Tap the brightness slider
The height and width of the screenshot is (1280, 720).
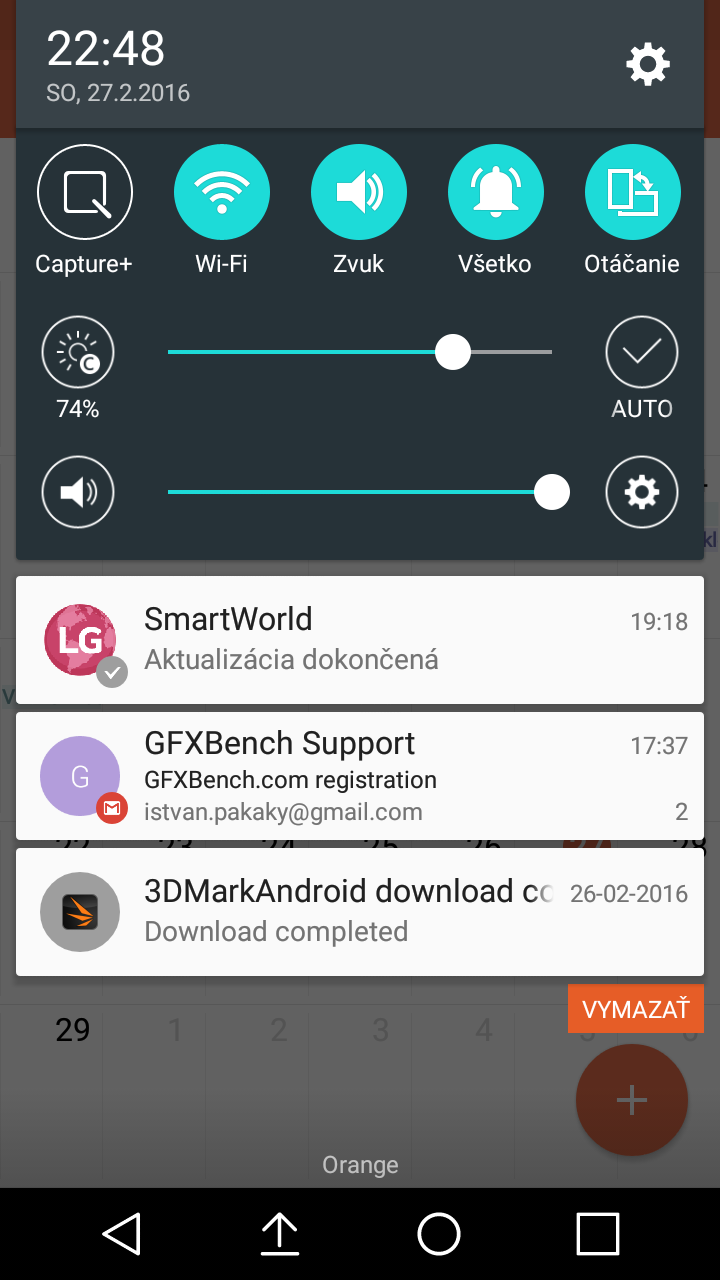[360, 352]
